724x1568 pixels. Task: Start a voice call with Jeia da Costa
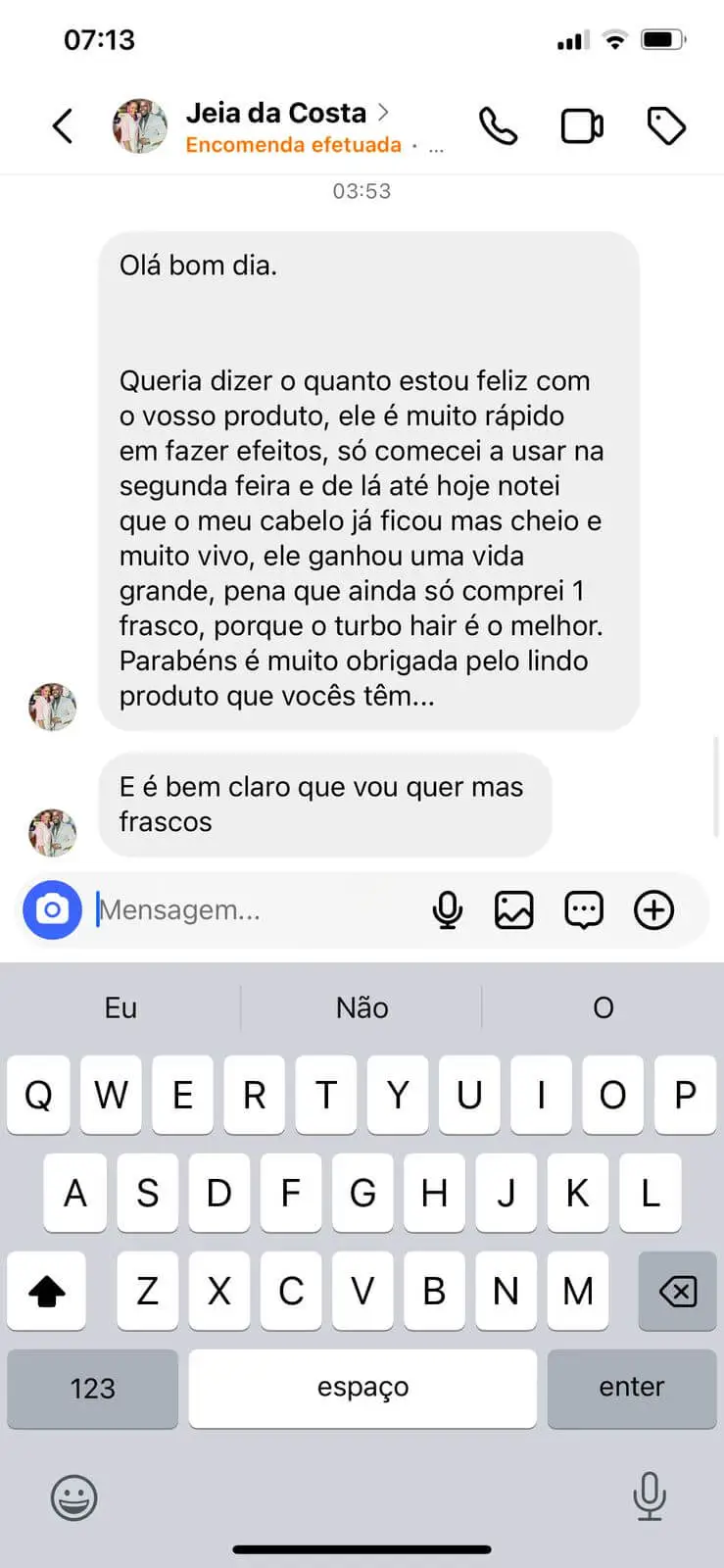498,126
